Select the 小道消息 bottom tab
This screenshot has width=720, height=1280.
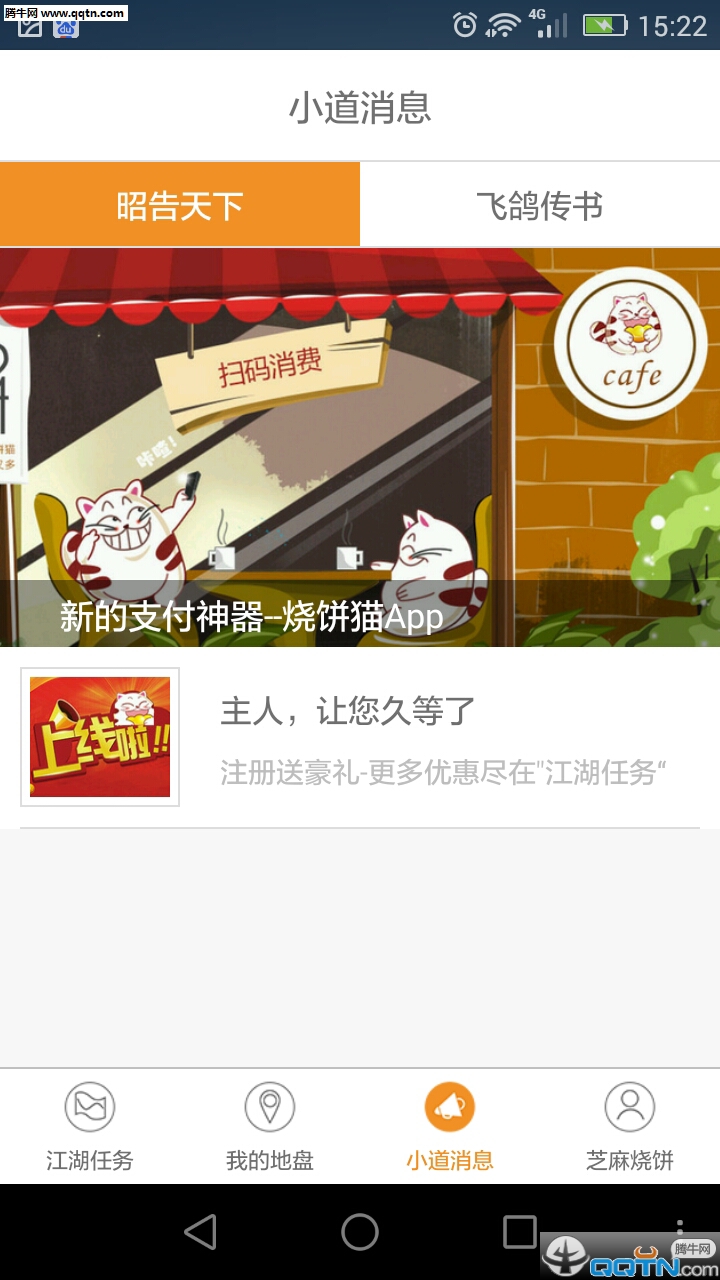click(x=450, y=1127)
